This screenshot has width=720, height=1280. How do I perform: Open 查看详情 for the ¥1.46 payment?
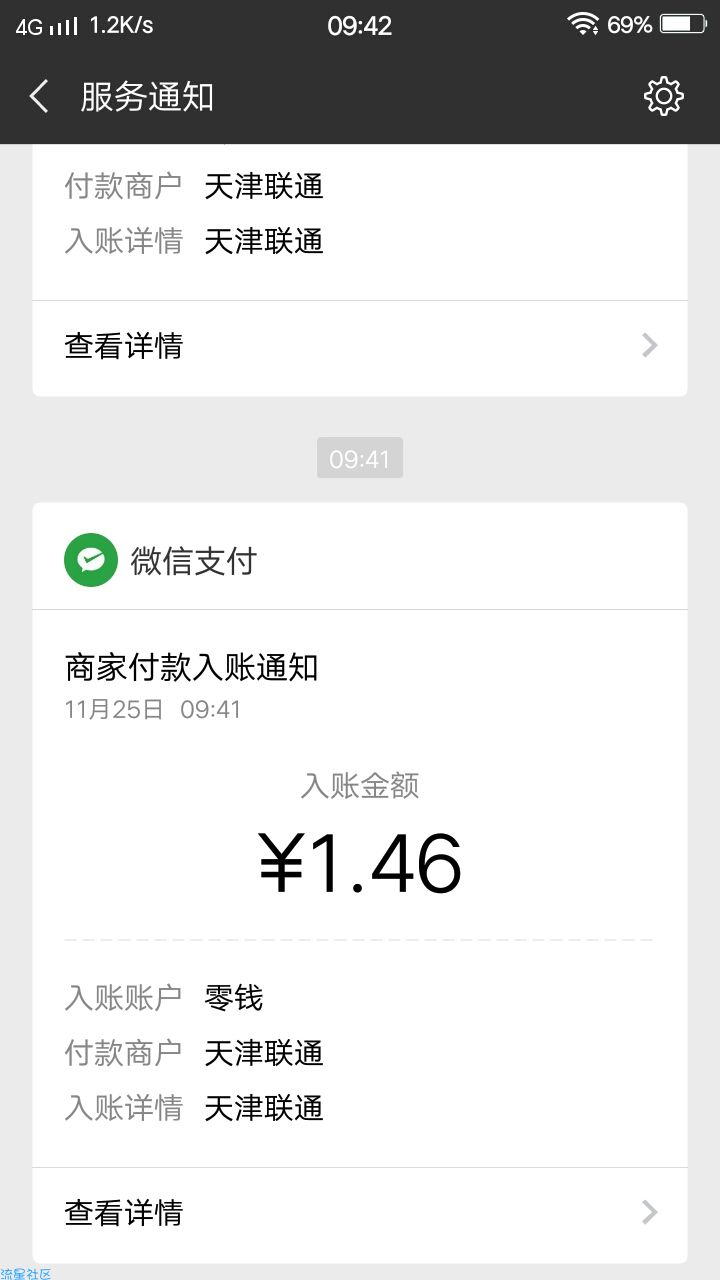coord(360,1213)
